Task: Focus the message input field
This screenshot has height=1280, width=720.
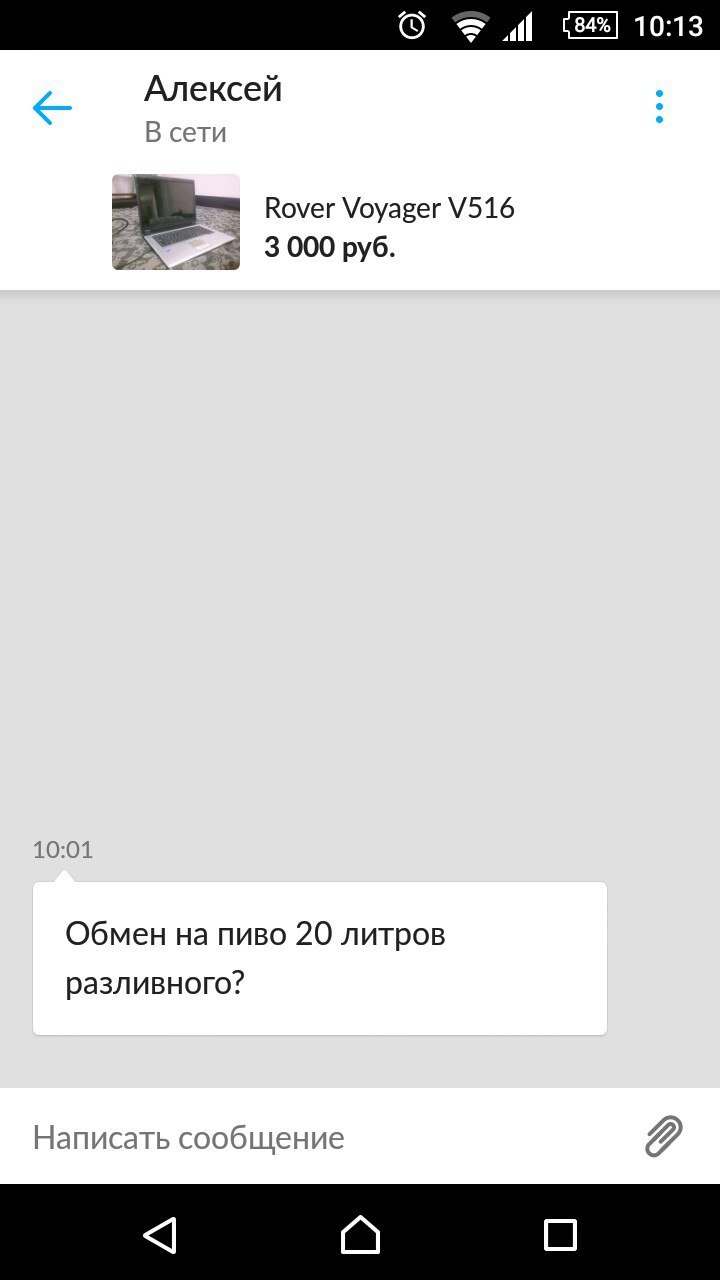Action: click(x=320, y=1137)
